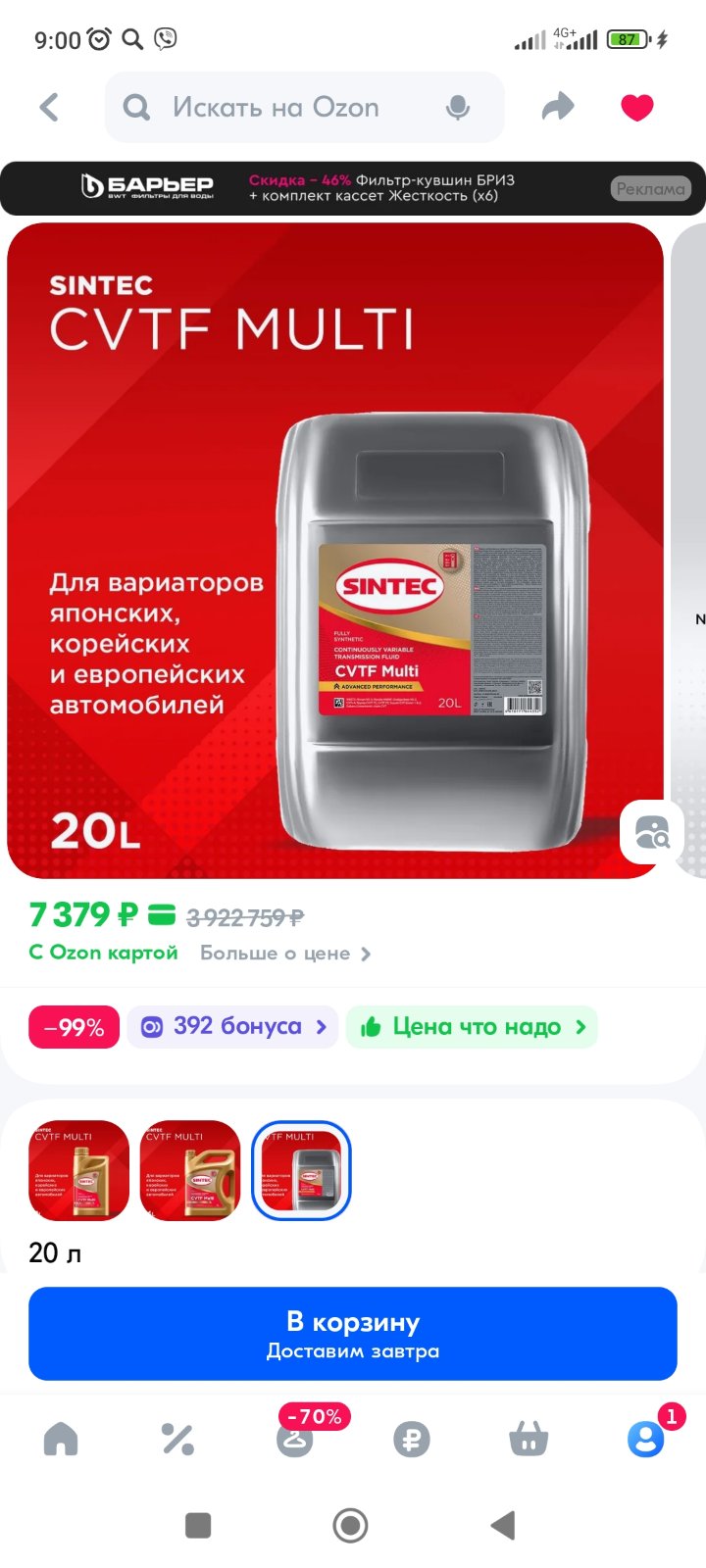Open the ruble finance tab
706x1568 pixels.
[x=412, y=1439]
